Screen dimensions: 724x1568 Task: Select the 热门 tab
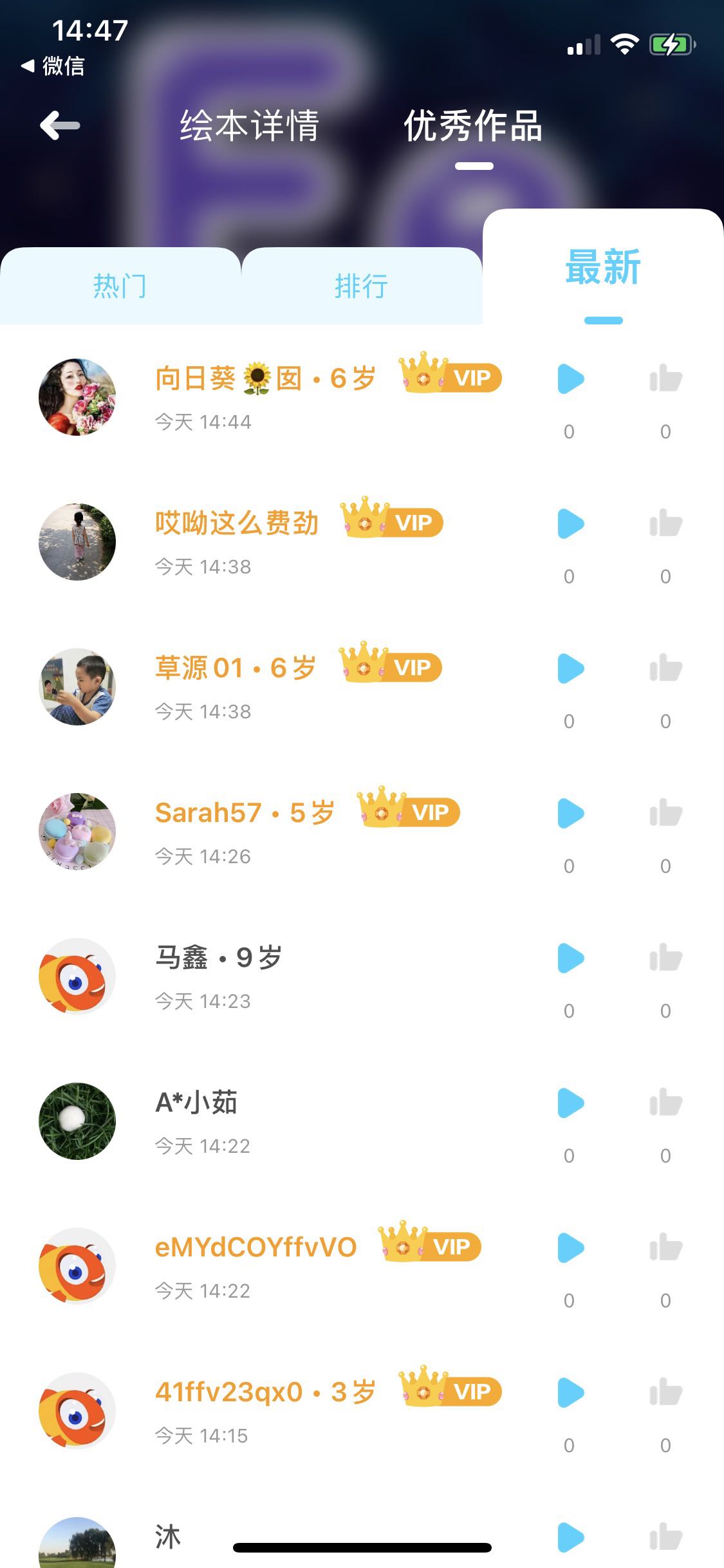tap(120, 286)
